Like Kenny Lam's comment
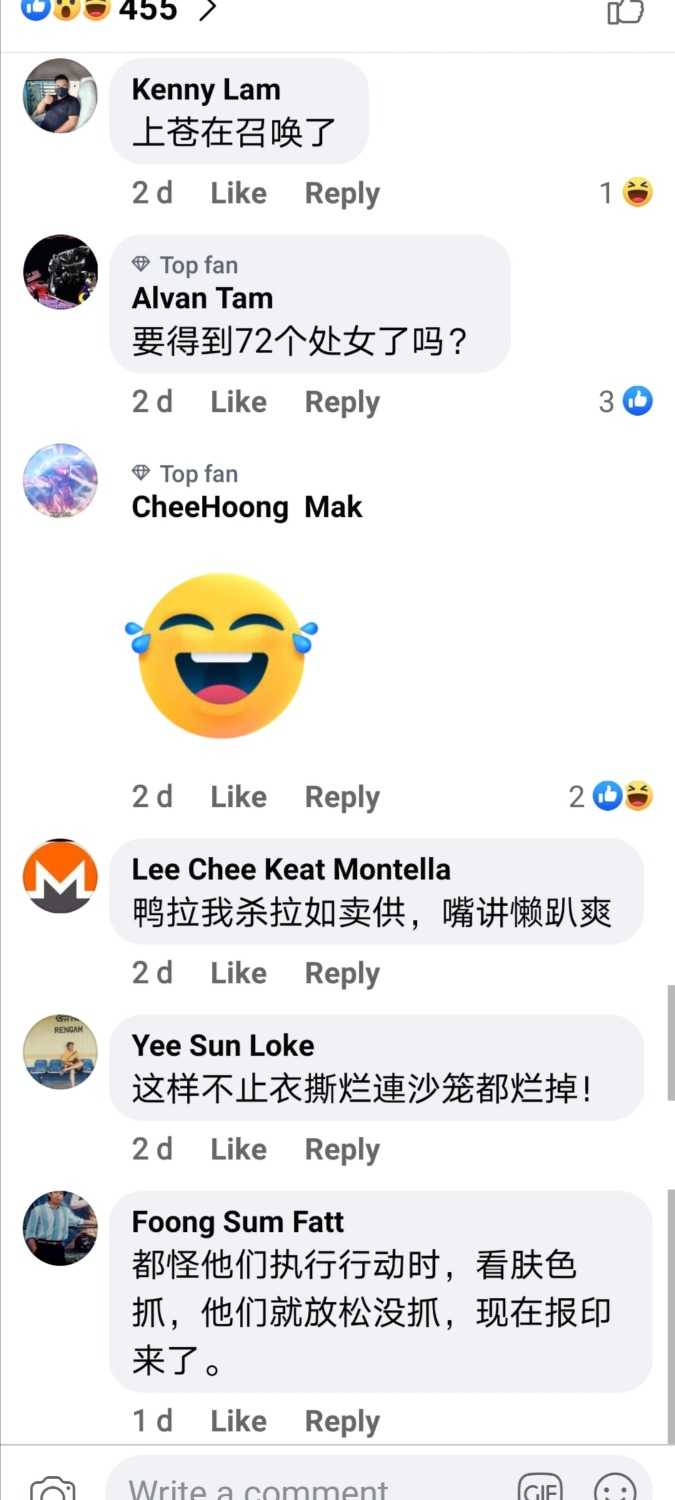This screenshot has width=675, height=1500. [238, 193]
